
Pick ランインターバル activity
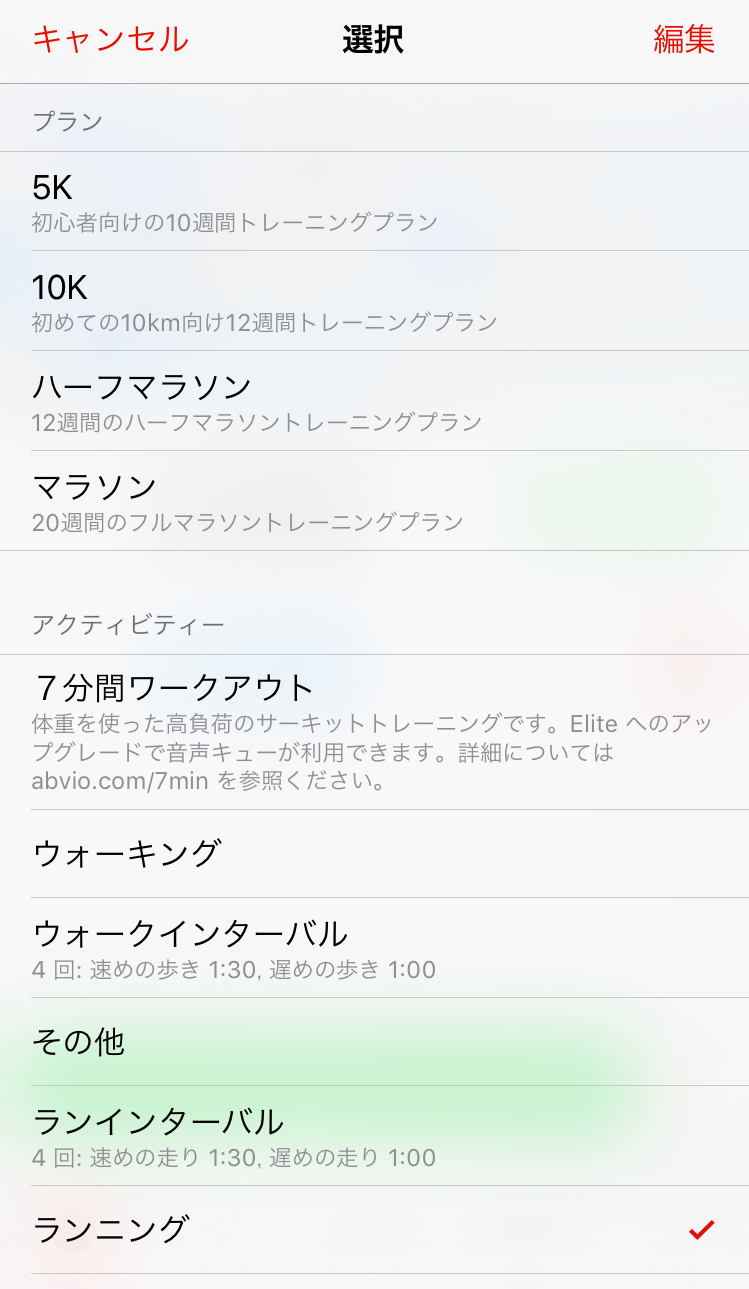click(x=374, y=1136)
